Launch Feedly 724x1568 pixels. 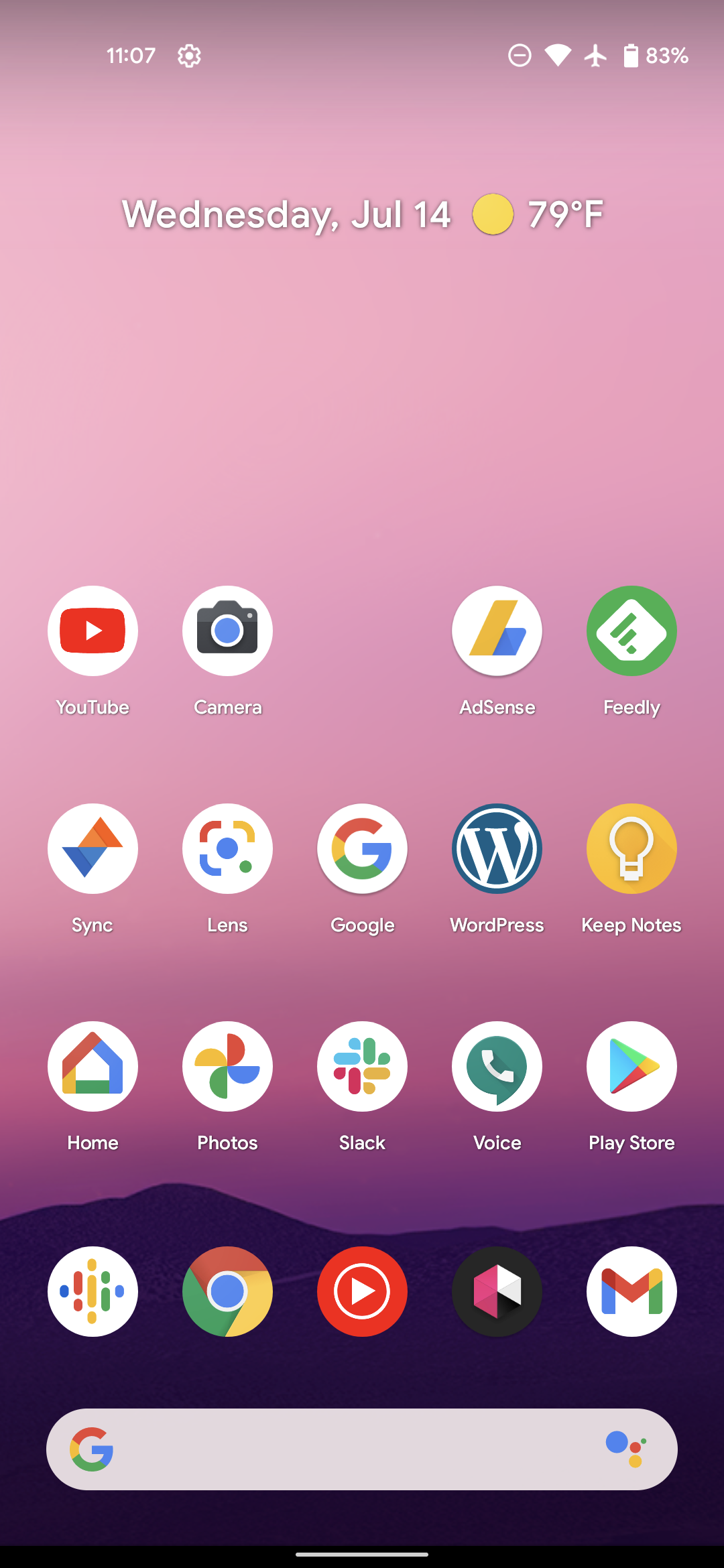(631, 631)
